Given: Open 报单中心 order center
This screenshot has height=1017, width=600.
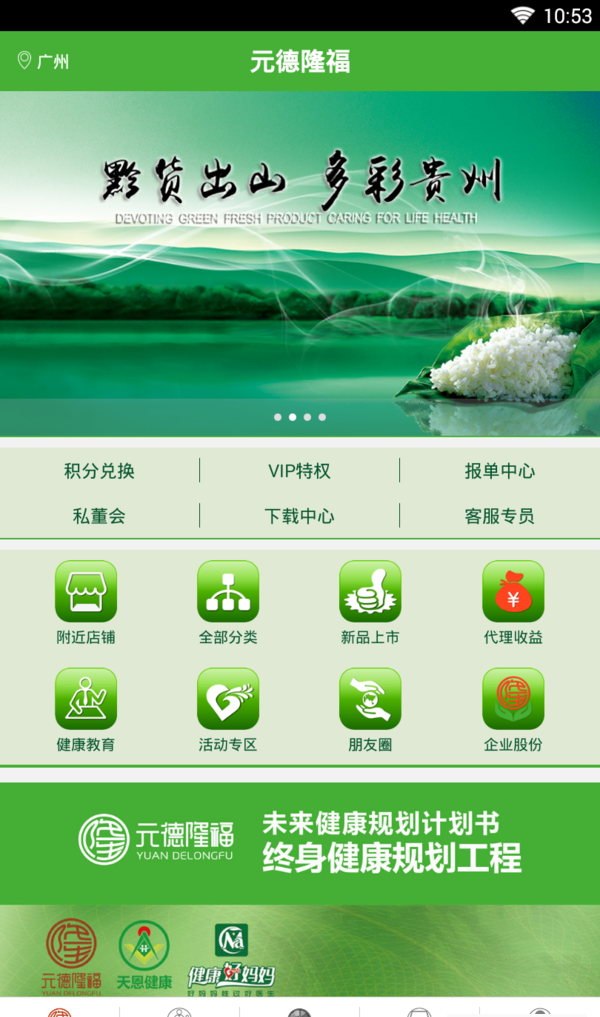Looking at the screenshot, I should [499, 471].
